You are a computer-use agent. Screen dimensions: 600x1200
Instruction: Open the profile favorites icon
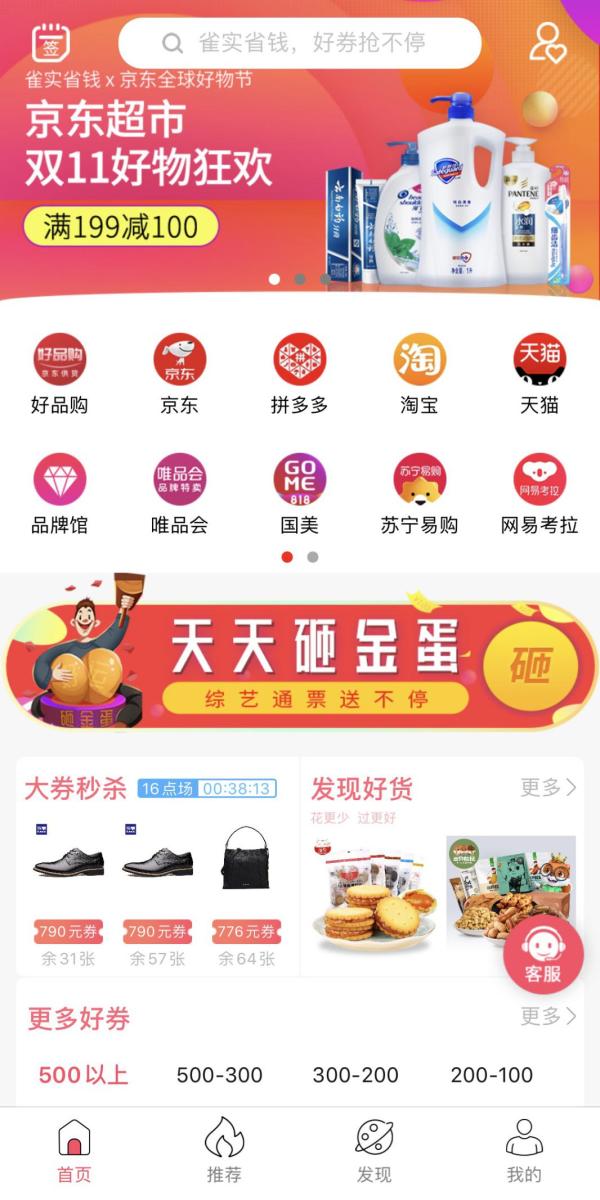tap(547, 42)
